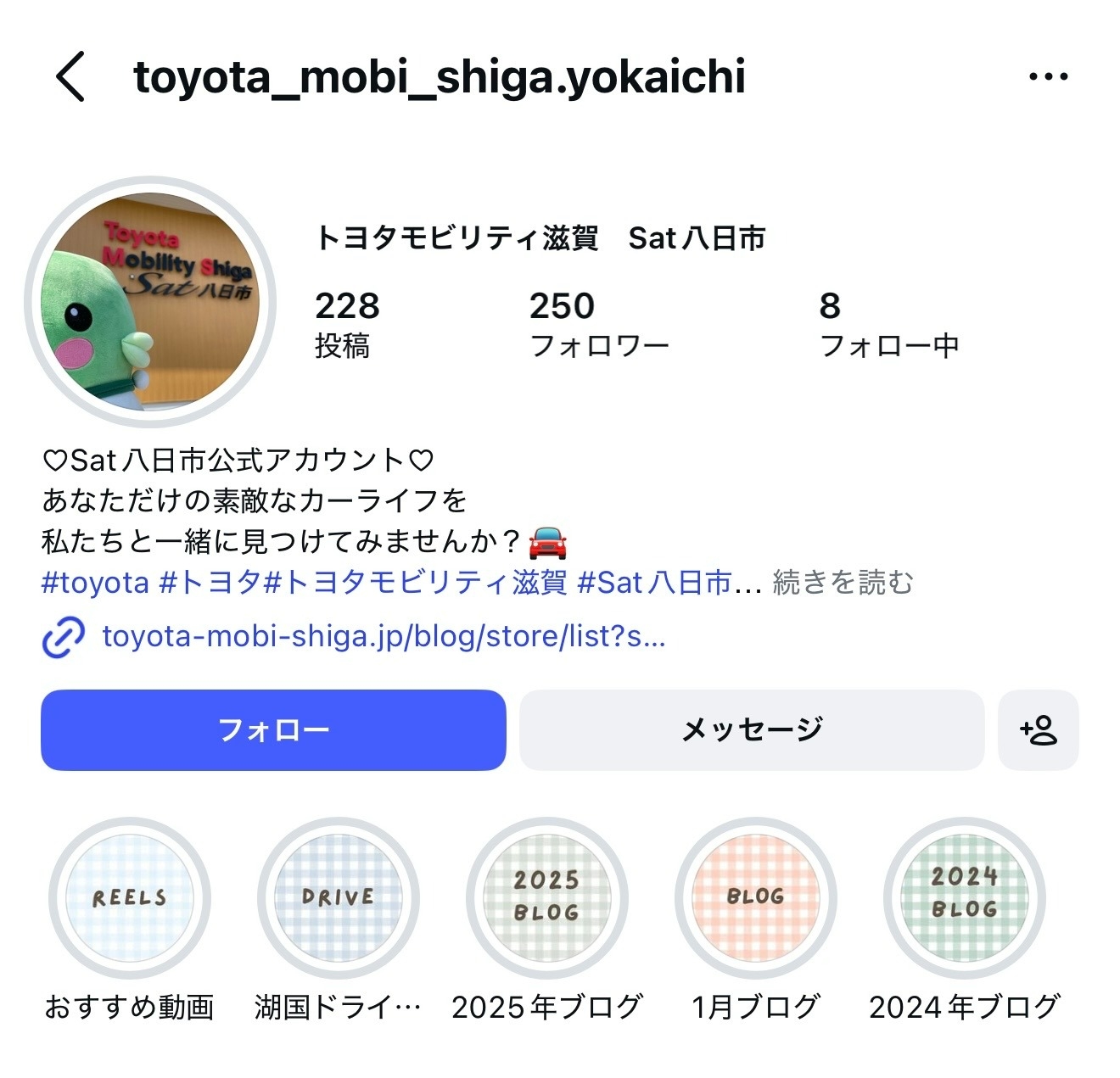The image size is (1120, 1078).
Task: Open the 湖国ドライ DRIVE highlight
Action: (338, 897)
